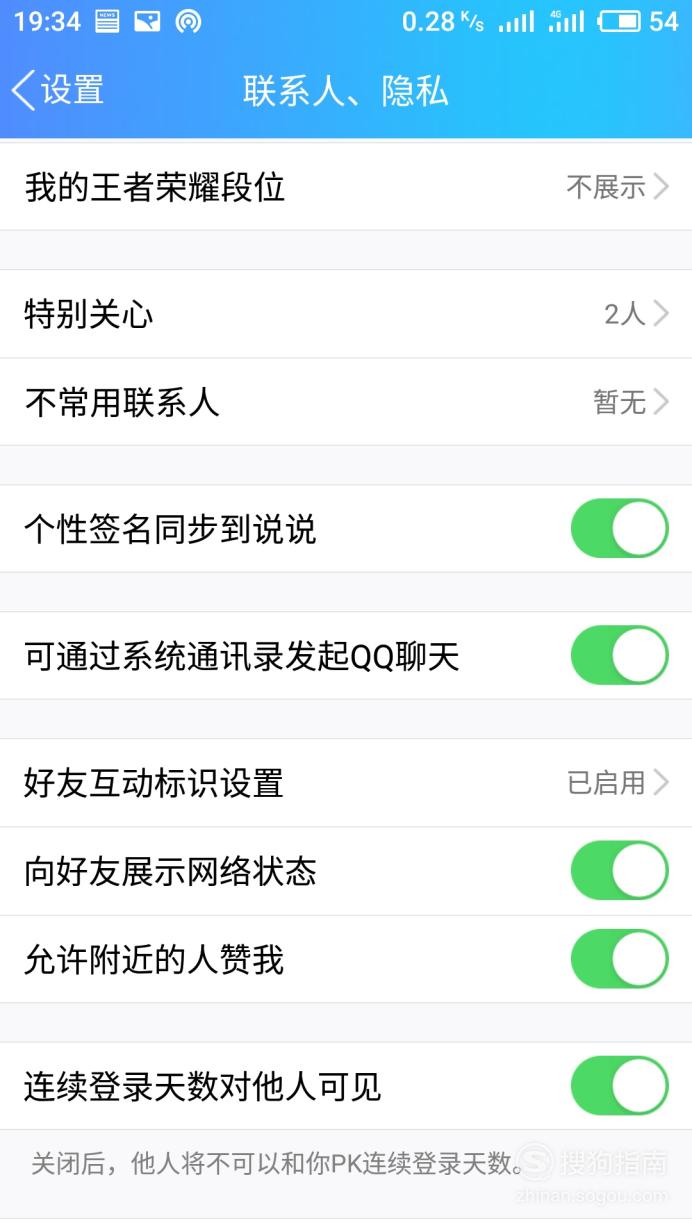Open 好友互动标识设置
Image resolution: width=692 pixels, height=1230 pixels.
tap(346, 783)
